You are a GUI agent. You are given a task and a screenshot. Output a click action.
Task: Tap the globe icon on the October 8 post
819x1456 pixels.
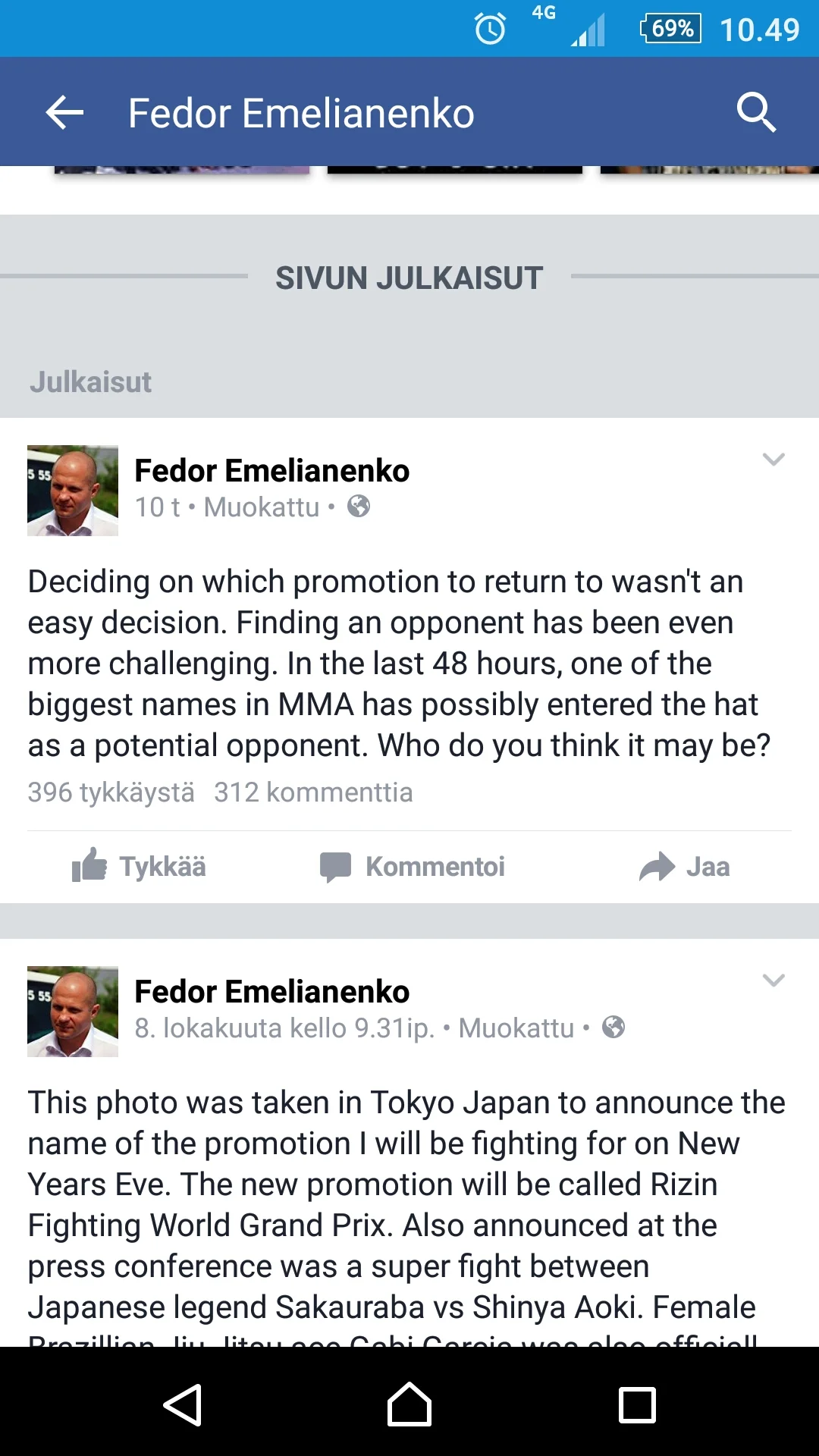point(613,1028)
